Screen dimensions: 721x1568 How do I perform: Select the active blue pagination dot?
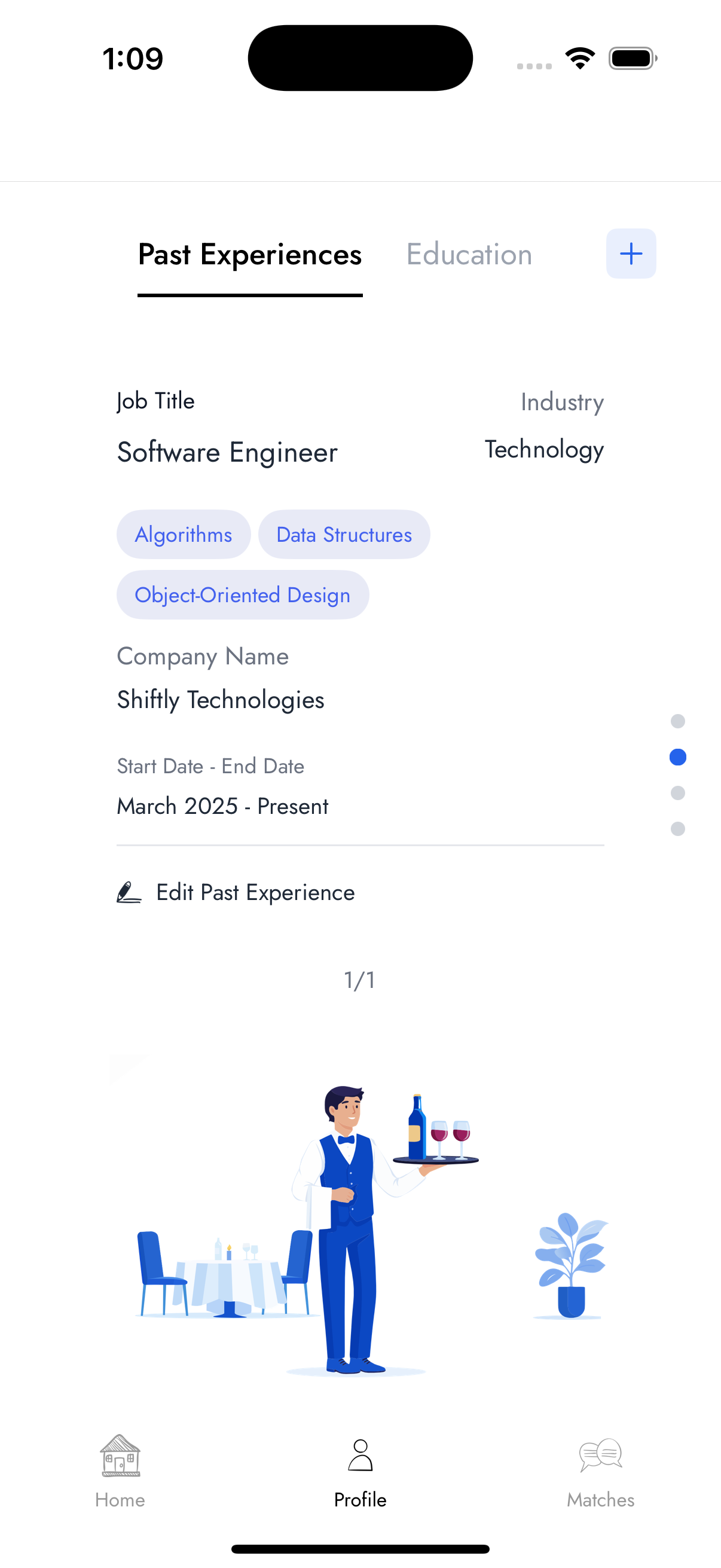click(x=678, y=757)
